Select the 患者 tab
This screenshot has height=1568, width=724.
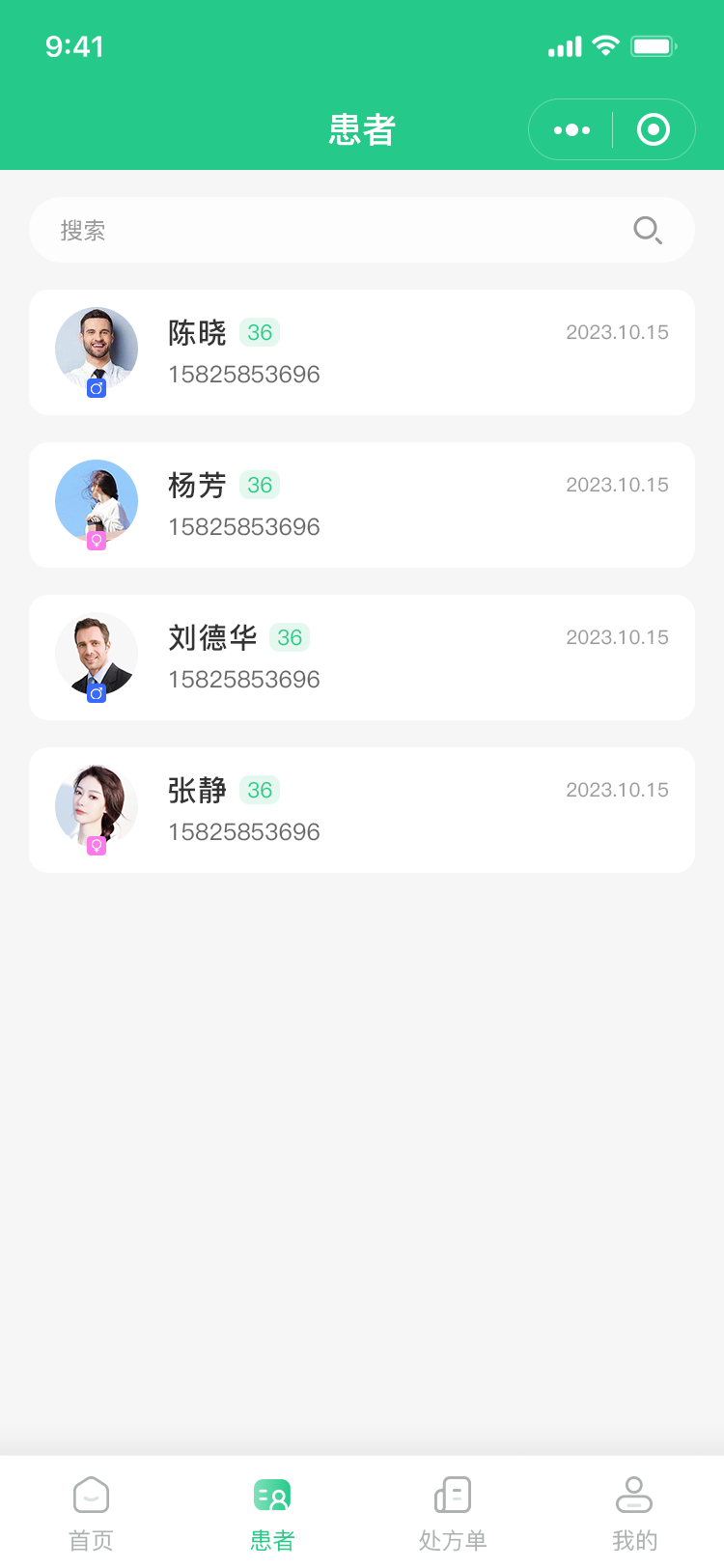pos(272,1512)
